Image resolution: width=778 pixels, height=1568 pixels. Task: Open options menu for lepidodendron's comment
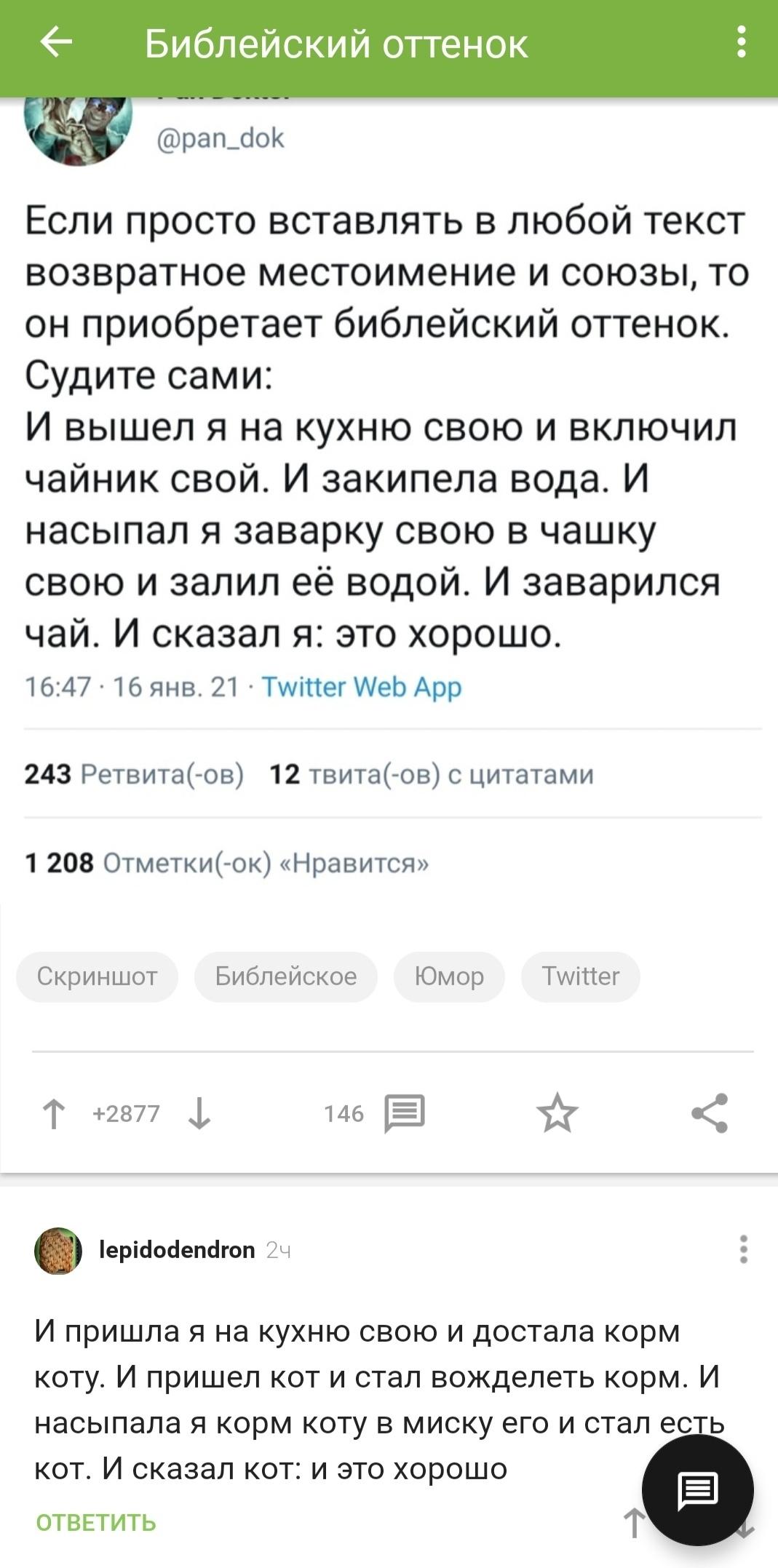click(x=743, y=1249)
